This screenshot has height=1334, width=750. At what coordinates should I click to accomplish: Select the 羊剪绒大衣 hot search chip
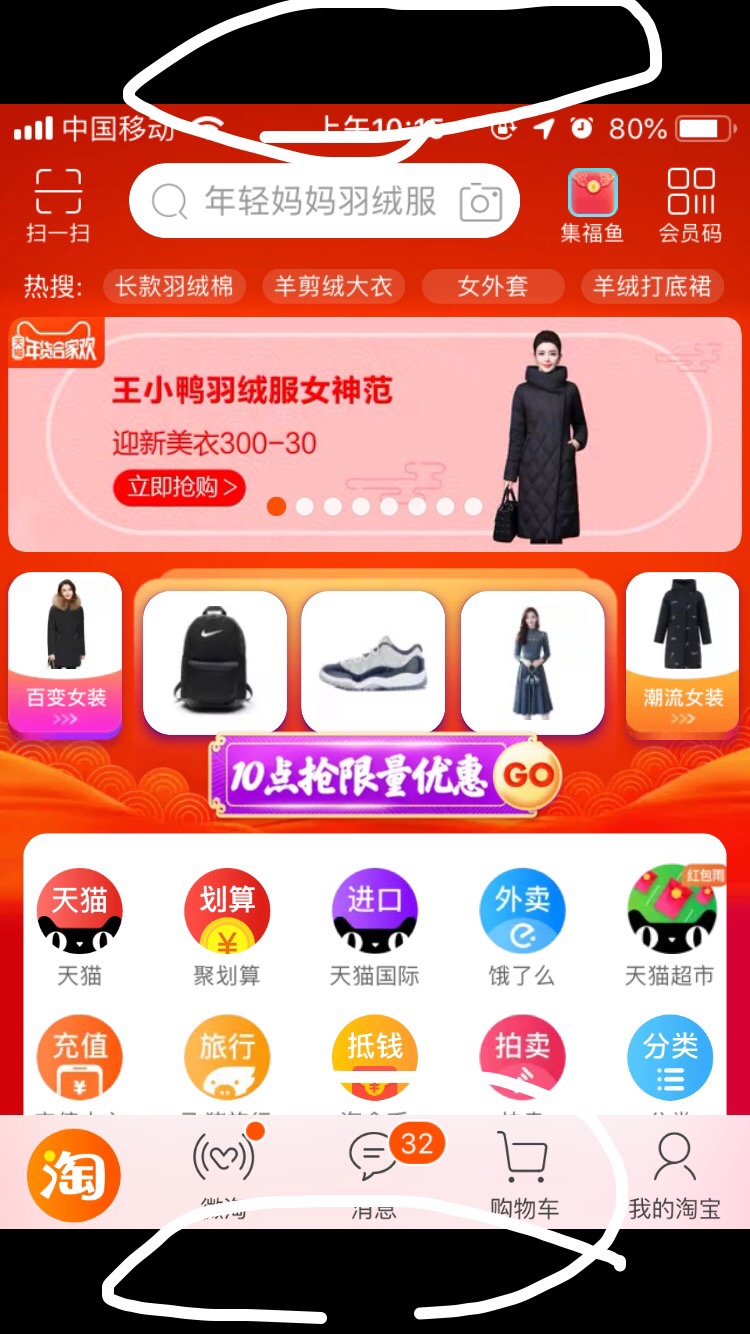[x=333, y=287]
